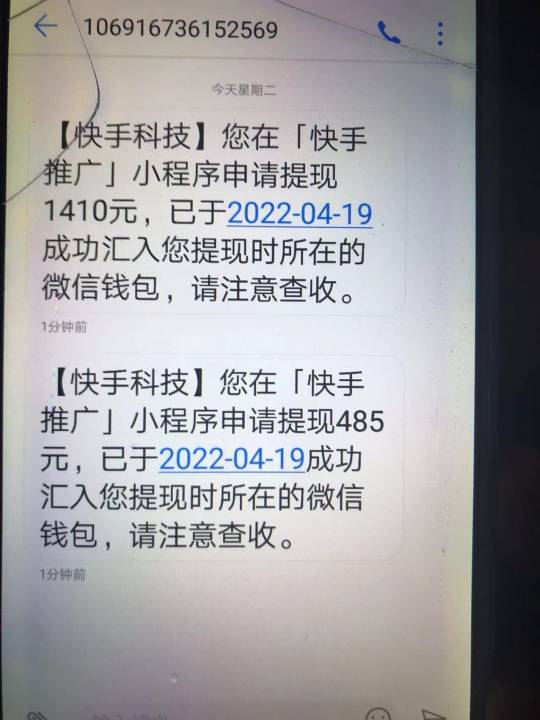Tap the 2022-04-19 link in the 485元 message
Image resolution: width=540 pixels, height=720 pixels.
232,458
